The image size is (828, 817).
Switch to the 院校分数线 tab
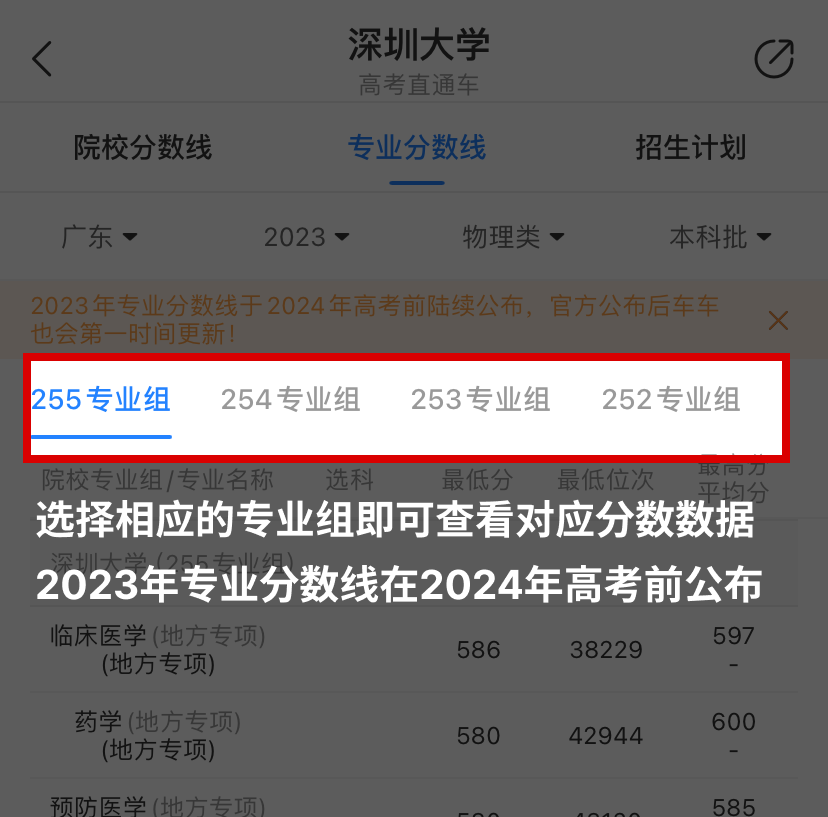pyautogui.click(x=143, y=149)
